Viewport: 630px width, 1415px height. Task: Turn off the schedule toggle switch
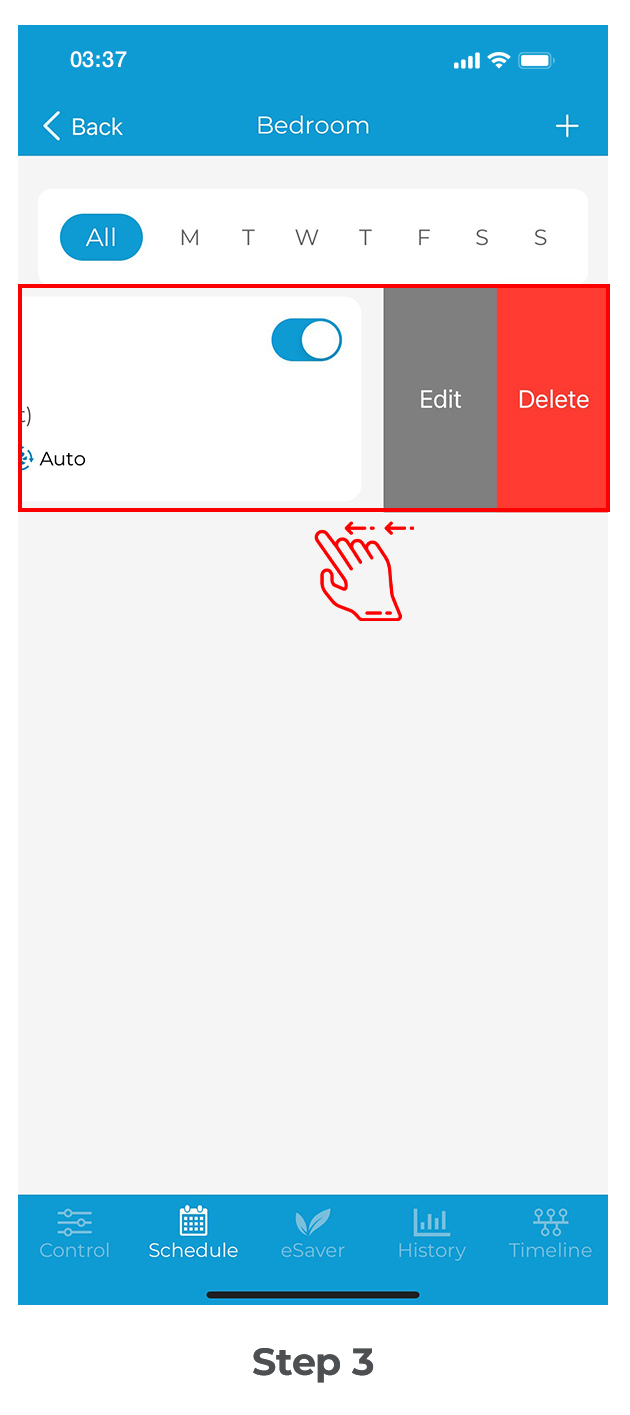[x=307, y=340]
